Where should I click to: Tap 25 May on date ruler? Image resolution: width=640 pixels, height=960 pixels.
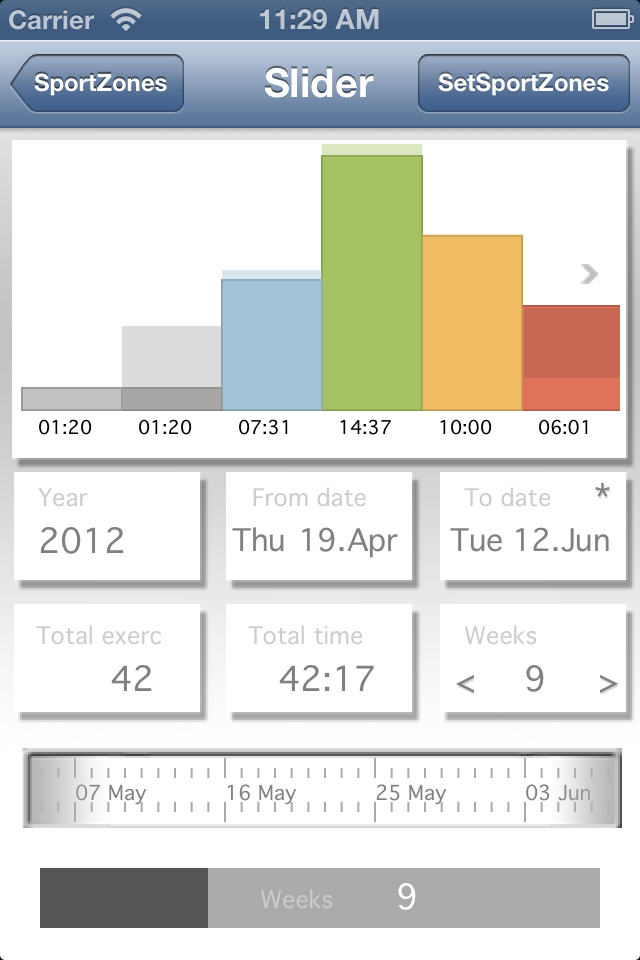(412, 793)
